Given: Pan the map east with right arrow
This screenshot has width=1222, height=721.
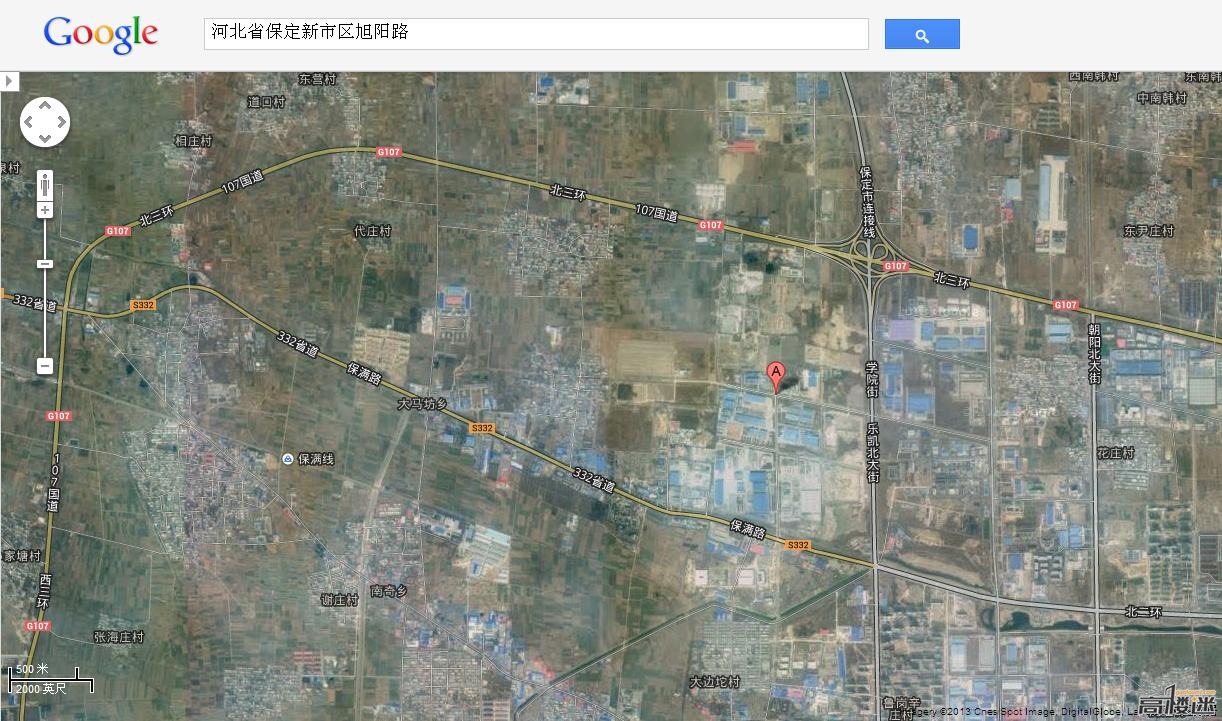Looking at the screenshot, I should coord(63,122).
